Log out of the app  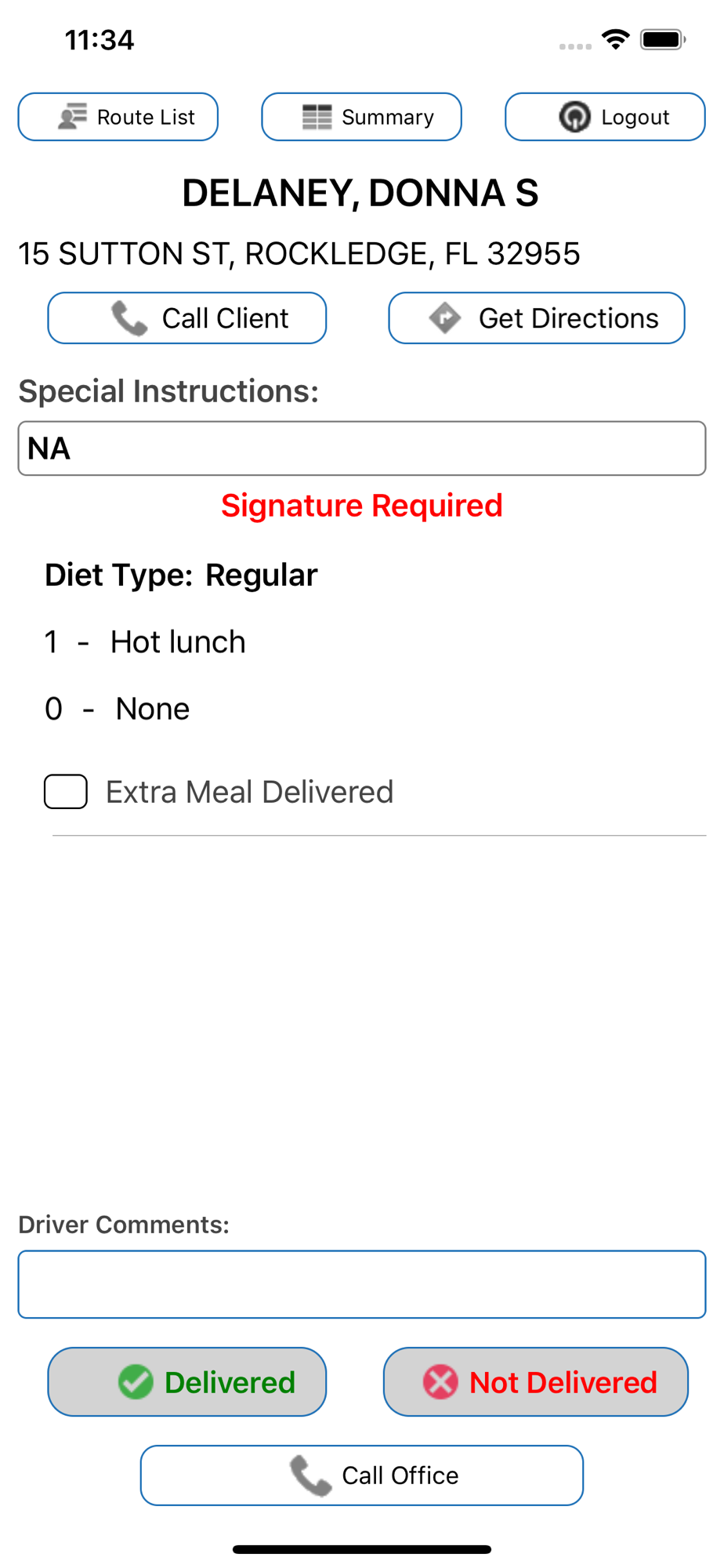(x=605, y=117)
